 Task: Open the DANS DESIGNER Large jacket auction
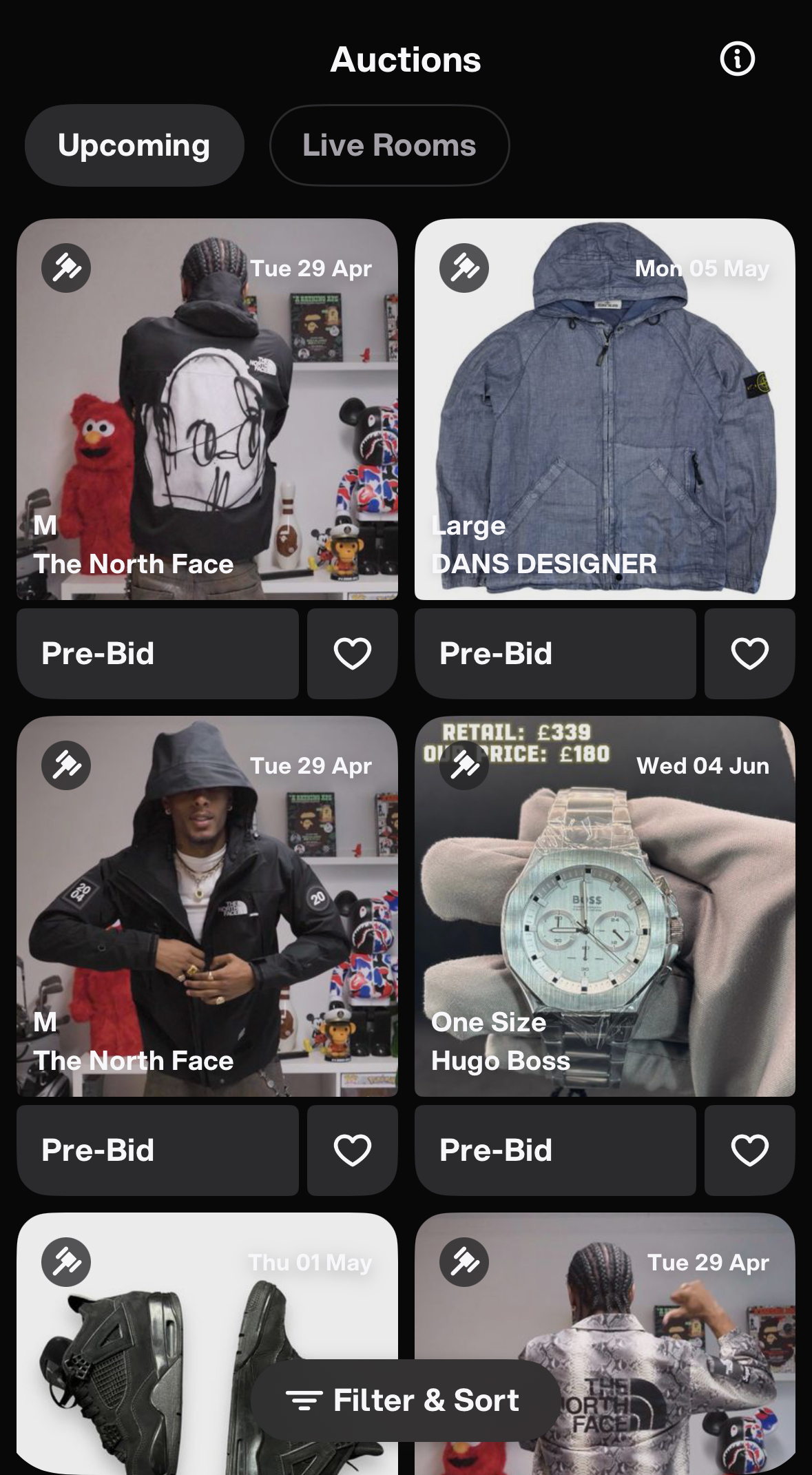pos(605,409)
